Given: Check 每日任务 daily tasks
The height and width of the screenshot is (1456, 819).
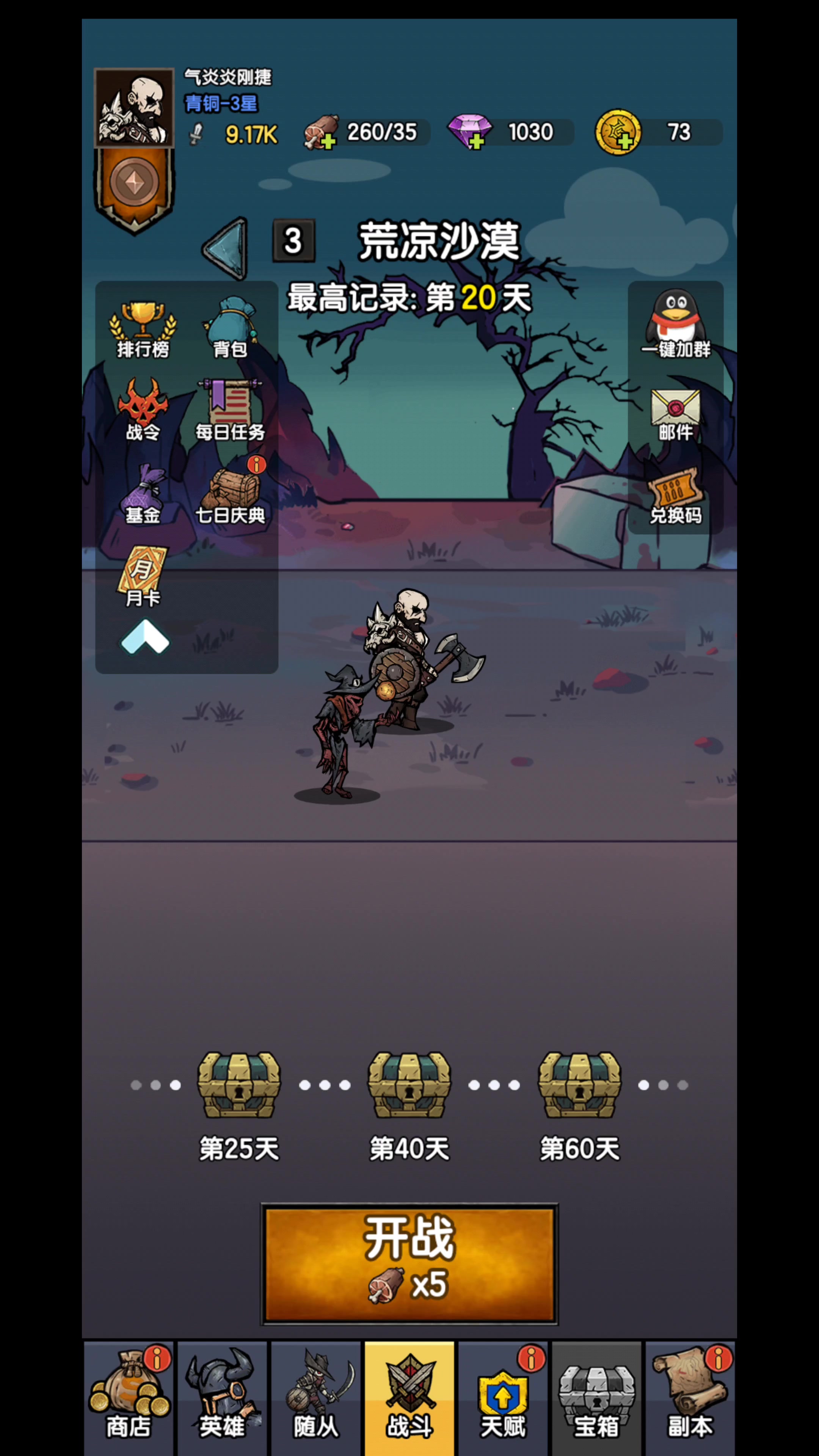Looking at the screenshot, I should (x=230, y=410).
